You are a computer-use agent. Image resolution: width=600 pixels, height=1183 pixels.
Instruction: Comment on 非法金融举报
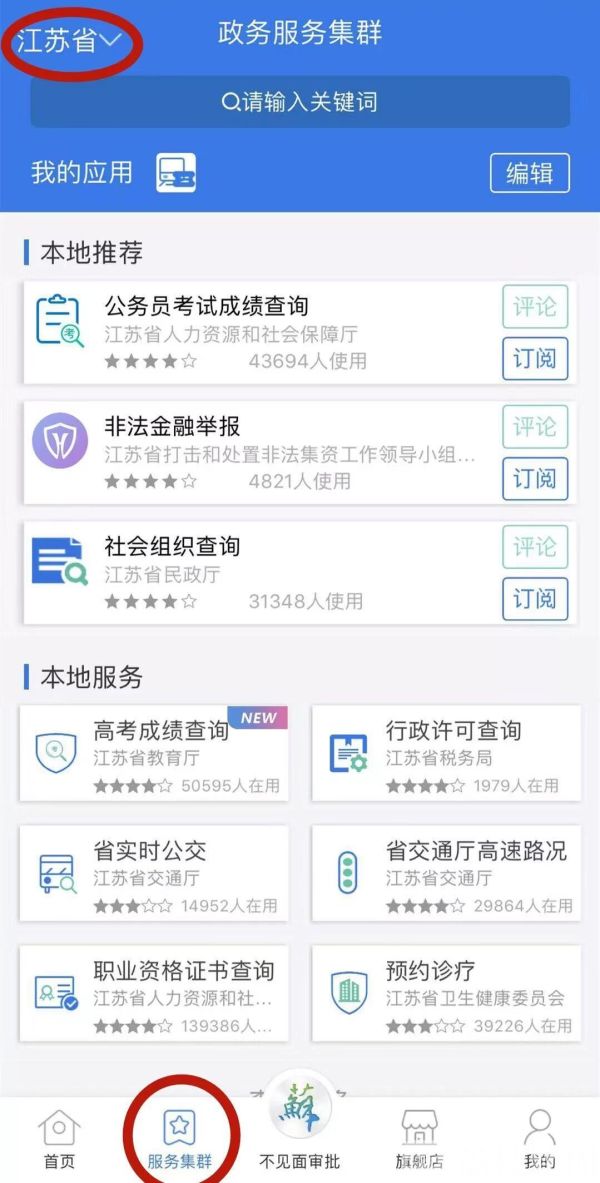coord(534,427)
